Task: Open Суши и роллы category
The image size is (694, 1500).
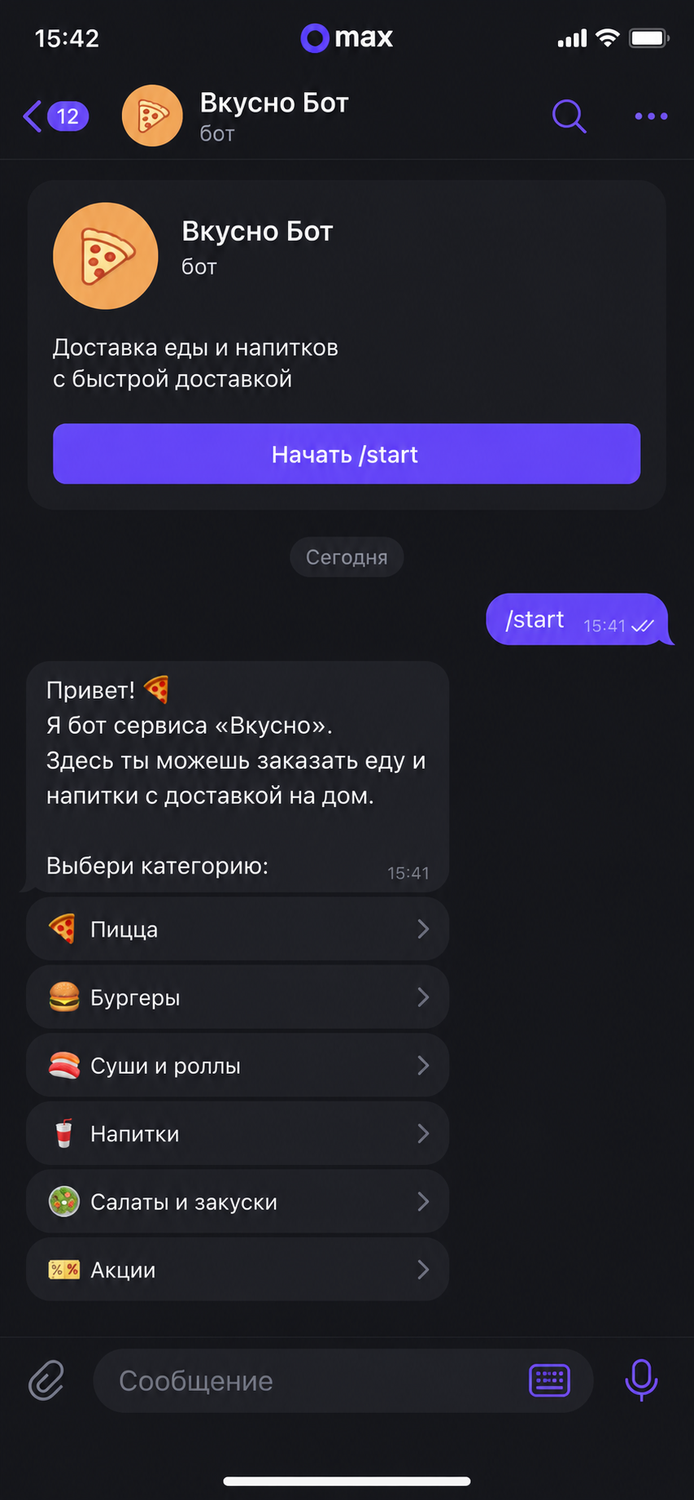Action: click(237, 1065)
